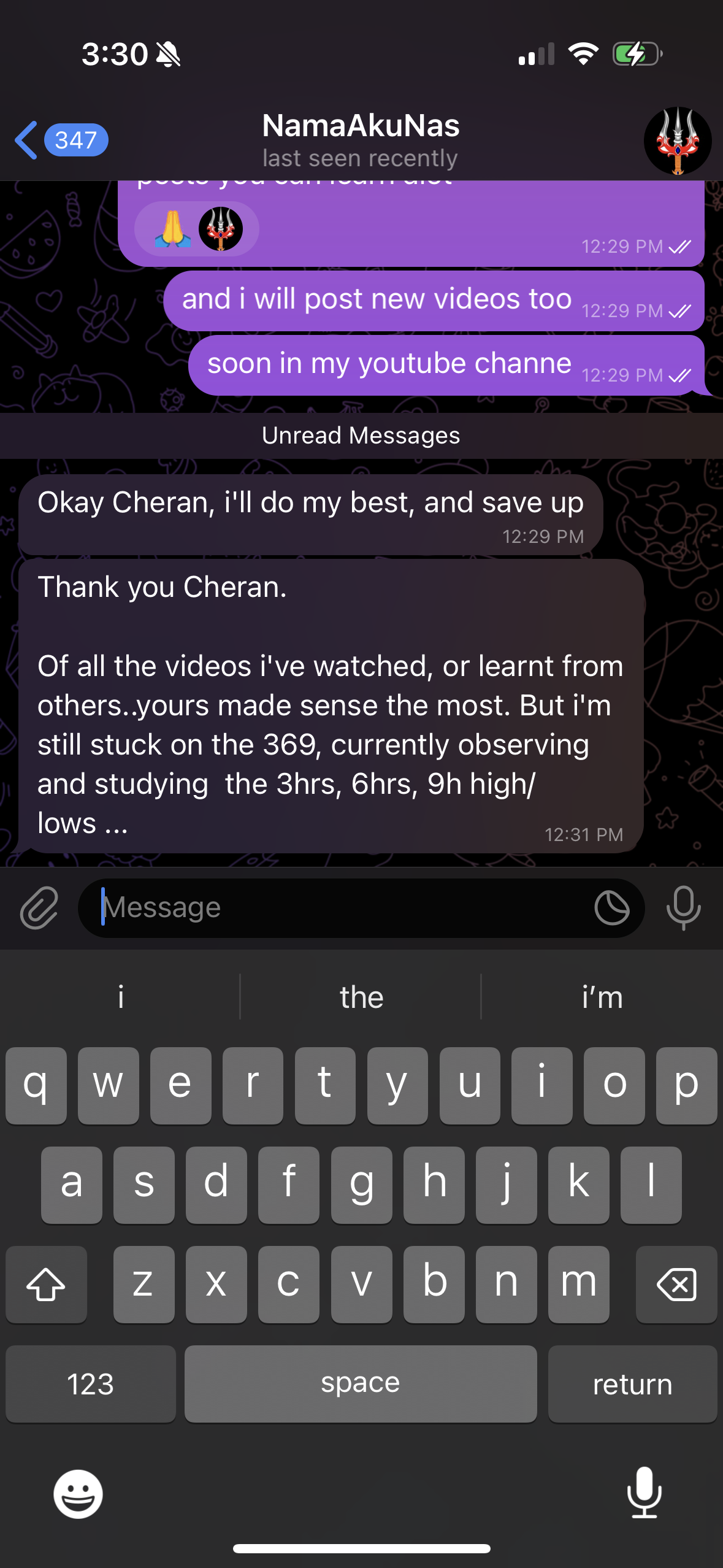Enable the shift key
Screen dimensions: 723x1568
46,1284
